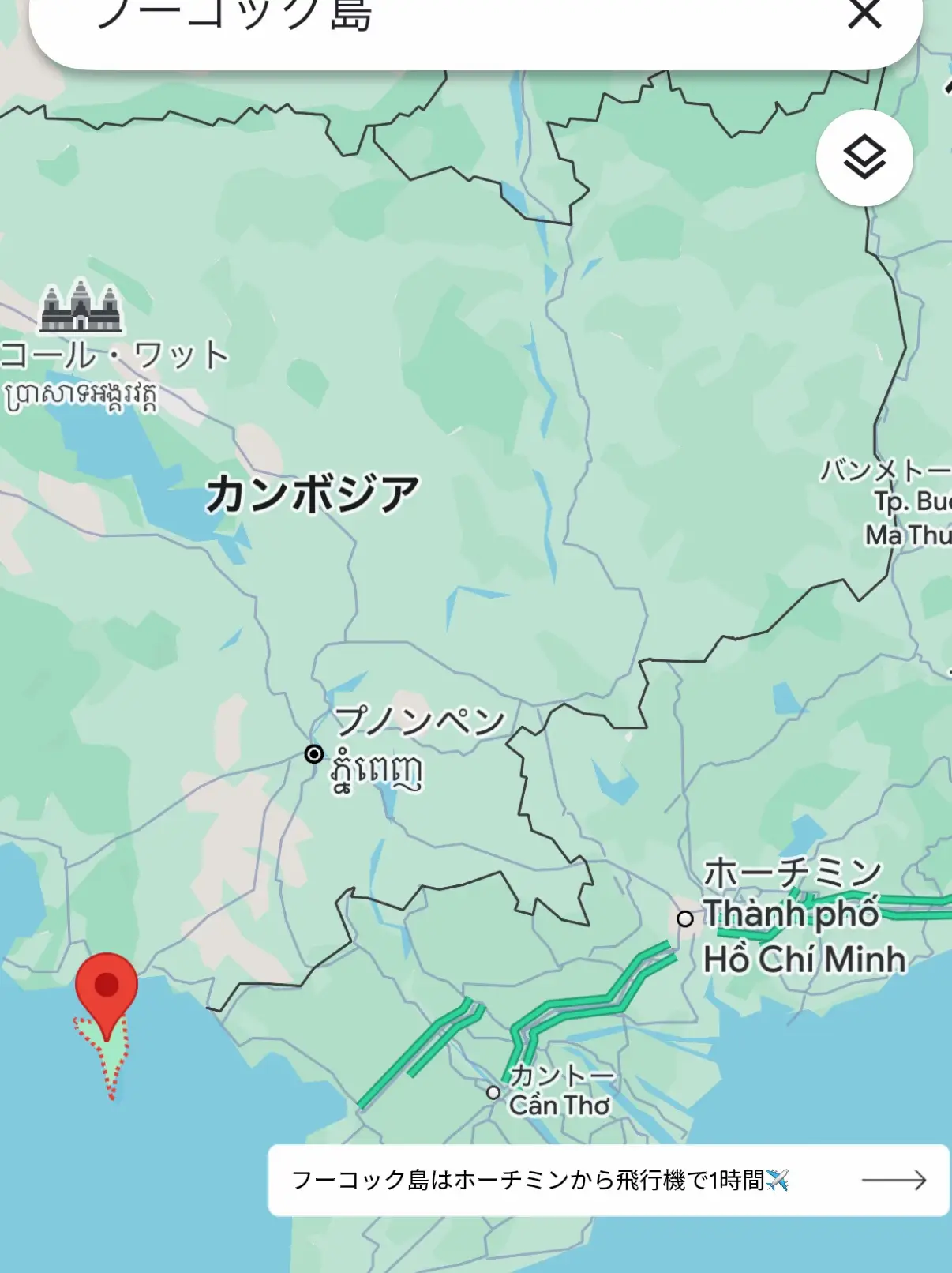The height and width of the screenshot is (1273, 952).
Task: Clear the フーコック島 search query
Action: click(x=864, y=14)
